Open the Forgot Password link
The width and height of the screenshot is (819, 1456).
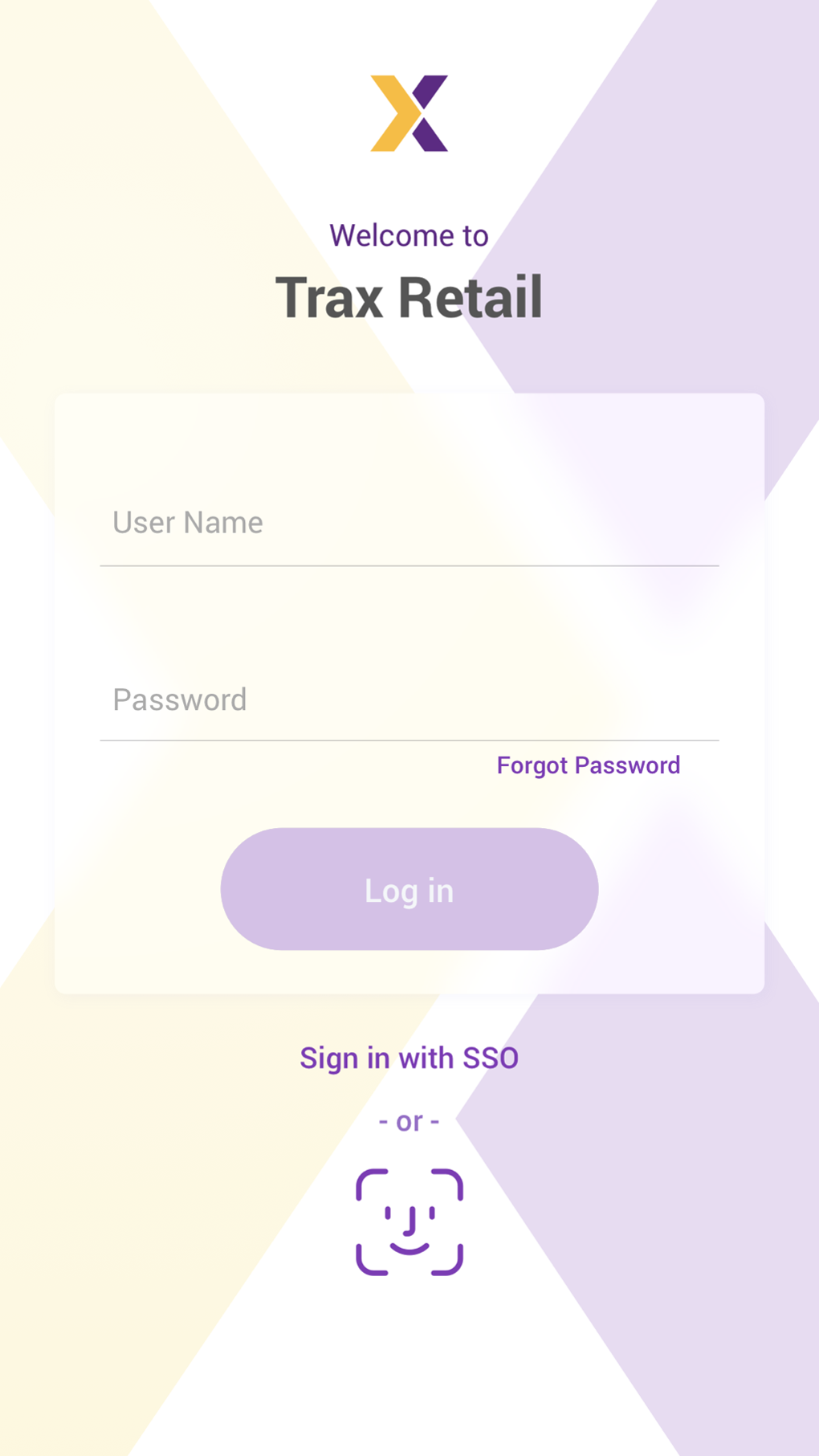(x=588, y=765)
